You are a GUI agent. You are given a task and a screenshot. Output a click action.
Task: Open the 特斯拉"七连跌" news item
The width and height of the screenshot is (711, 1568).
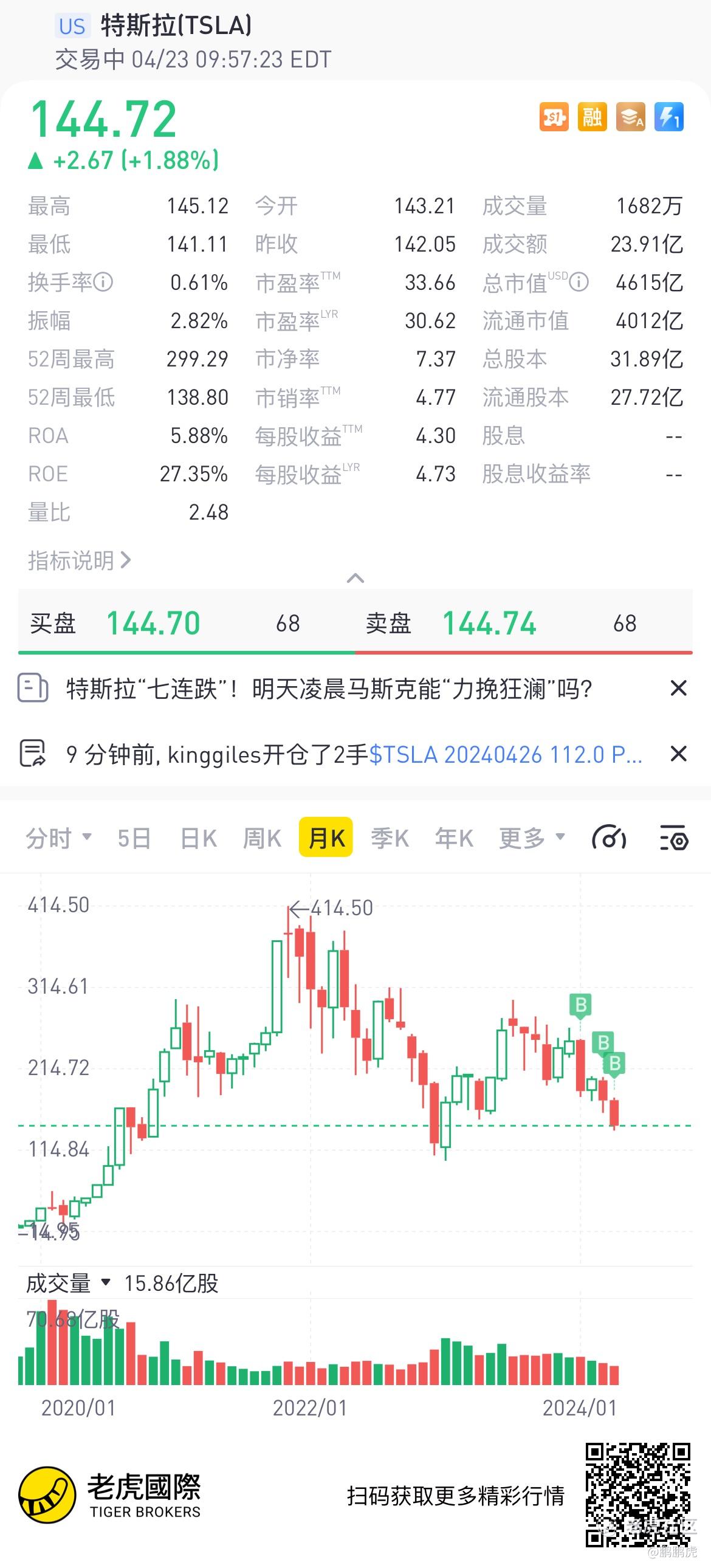click(329, 689)
